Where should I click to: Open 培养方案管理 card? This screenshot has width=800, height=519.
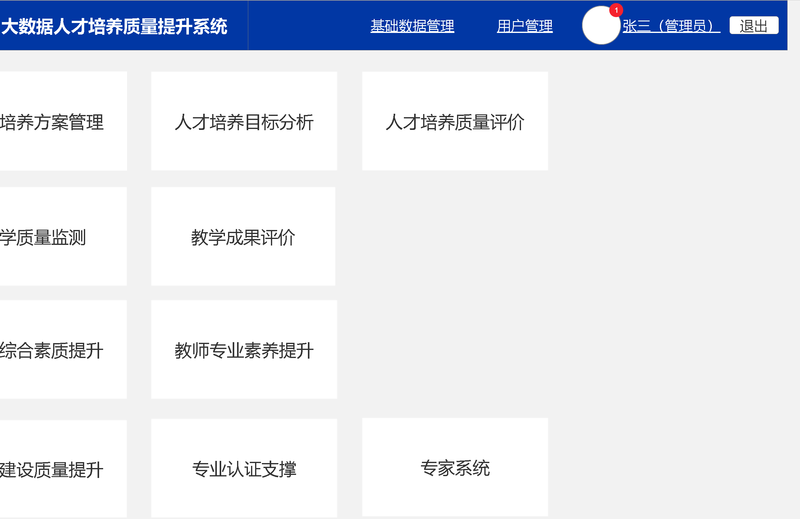(60, 122)
